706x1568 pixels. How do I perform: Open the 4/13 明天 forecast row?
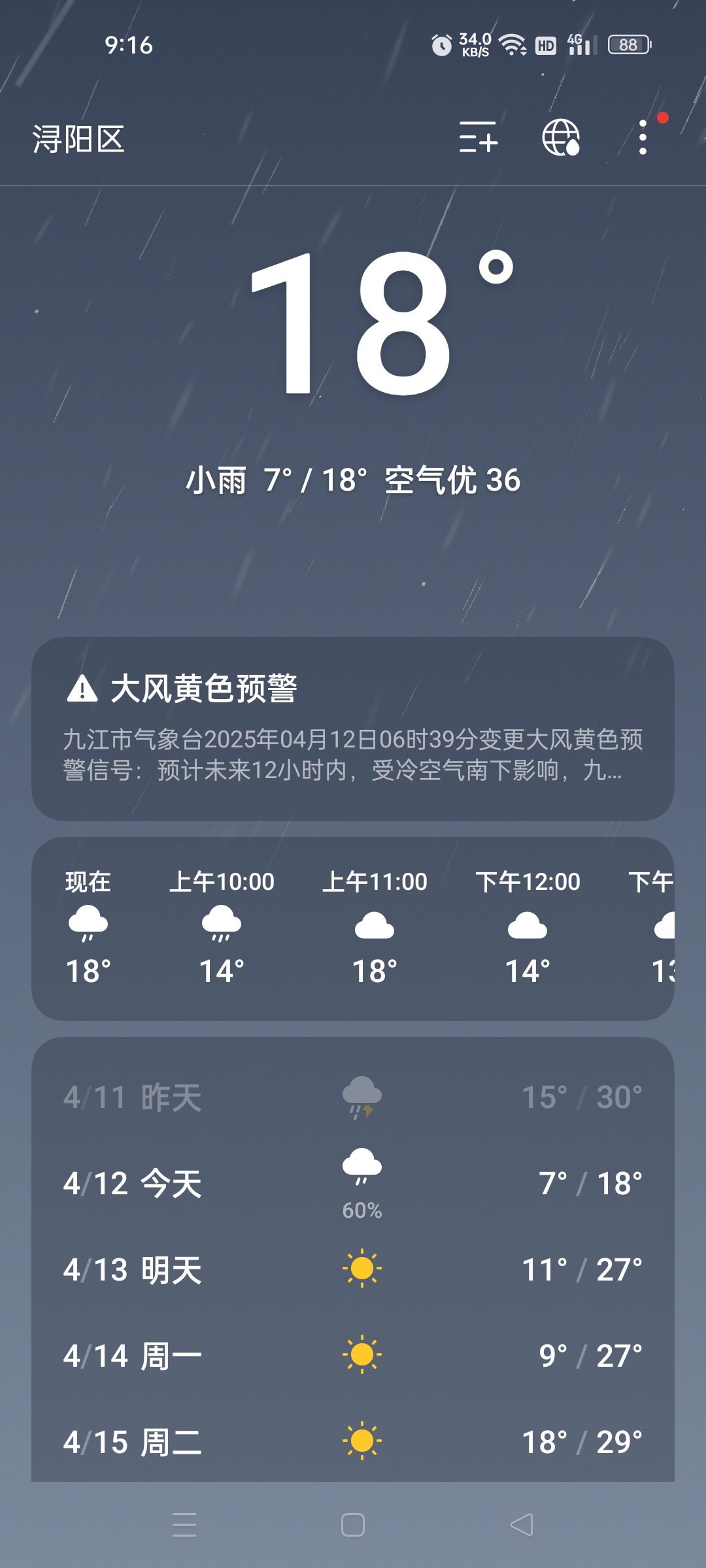[353, 1269]
